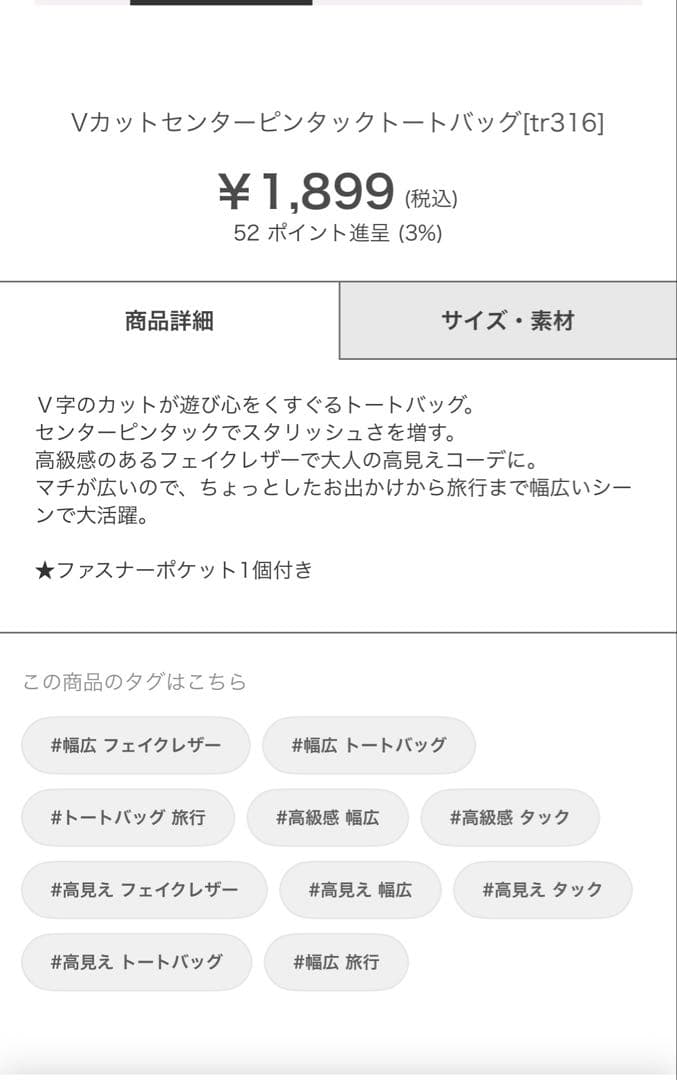
Task: Open the #高見え フェイクレザー tag
Action: [x=144, y=889]
